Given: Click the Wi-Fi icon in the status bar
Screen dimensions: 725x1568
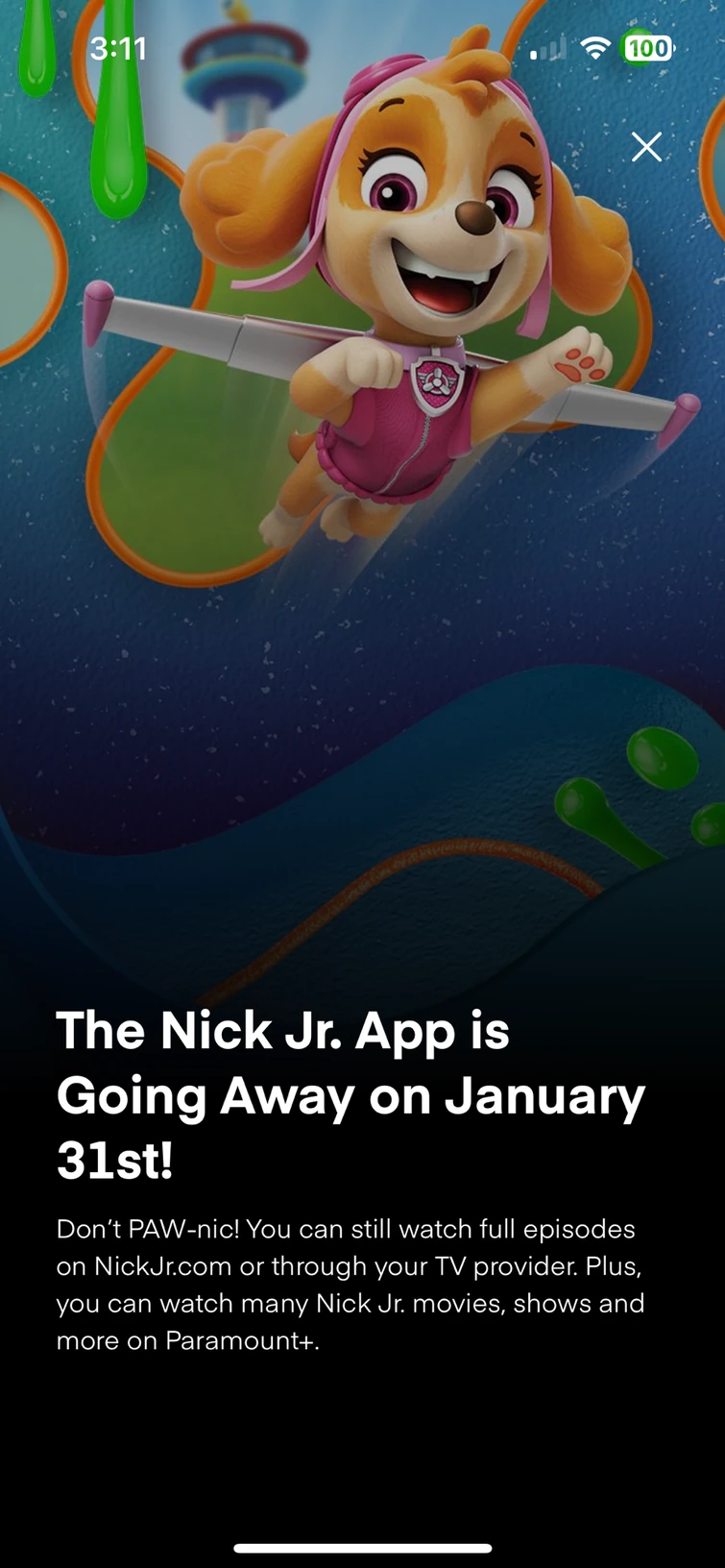Looking at the screenshot, I should click(595, 46).
